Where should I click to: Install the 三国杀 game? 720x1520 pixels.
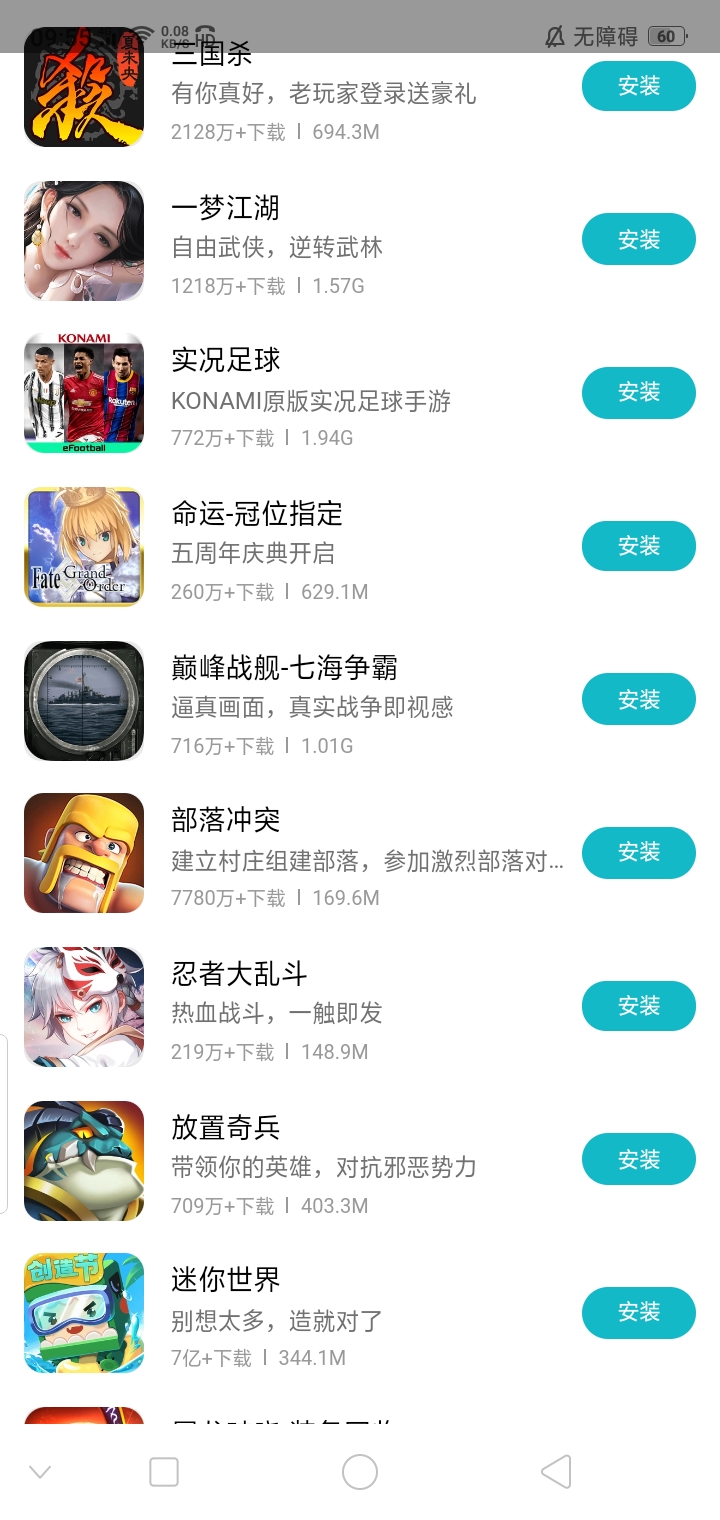tap(638, 86)
